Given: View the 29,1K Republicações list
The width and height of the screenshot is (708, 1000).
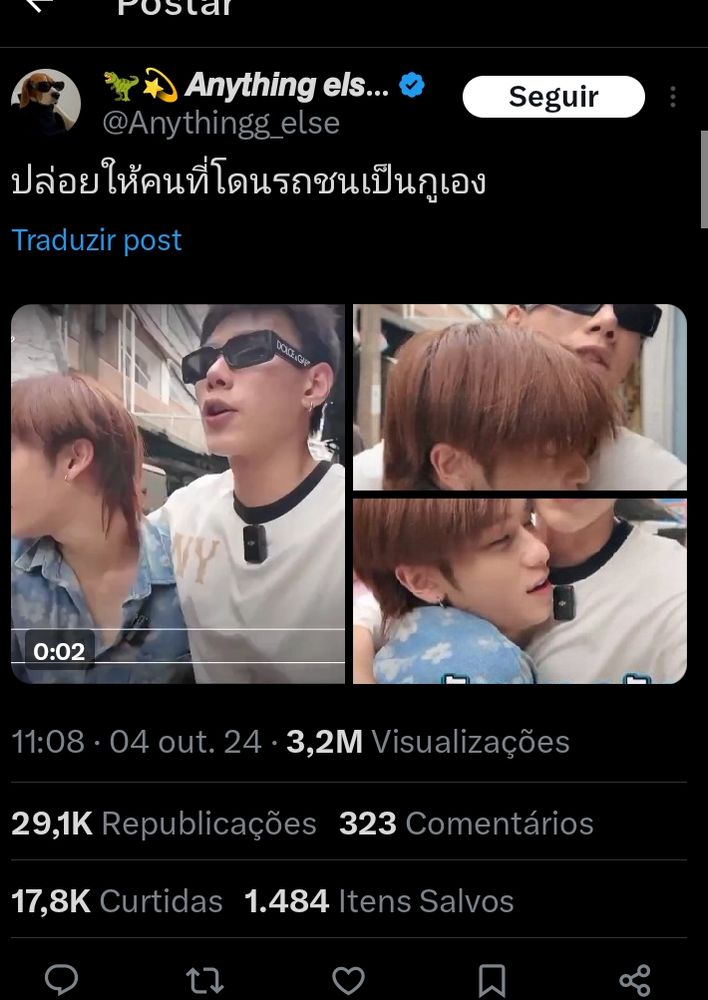Looking at the screenshot, I should [x=164, y=823].
